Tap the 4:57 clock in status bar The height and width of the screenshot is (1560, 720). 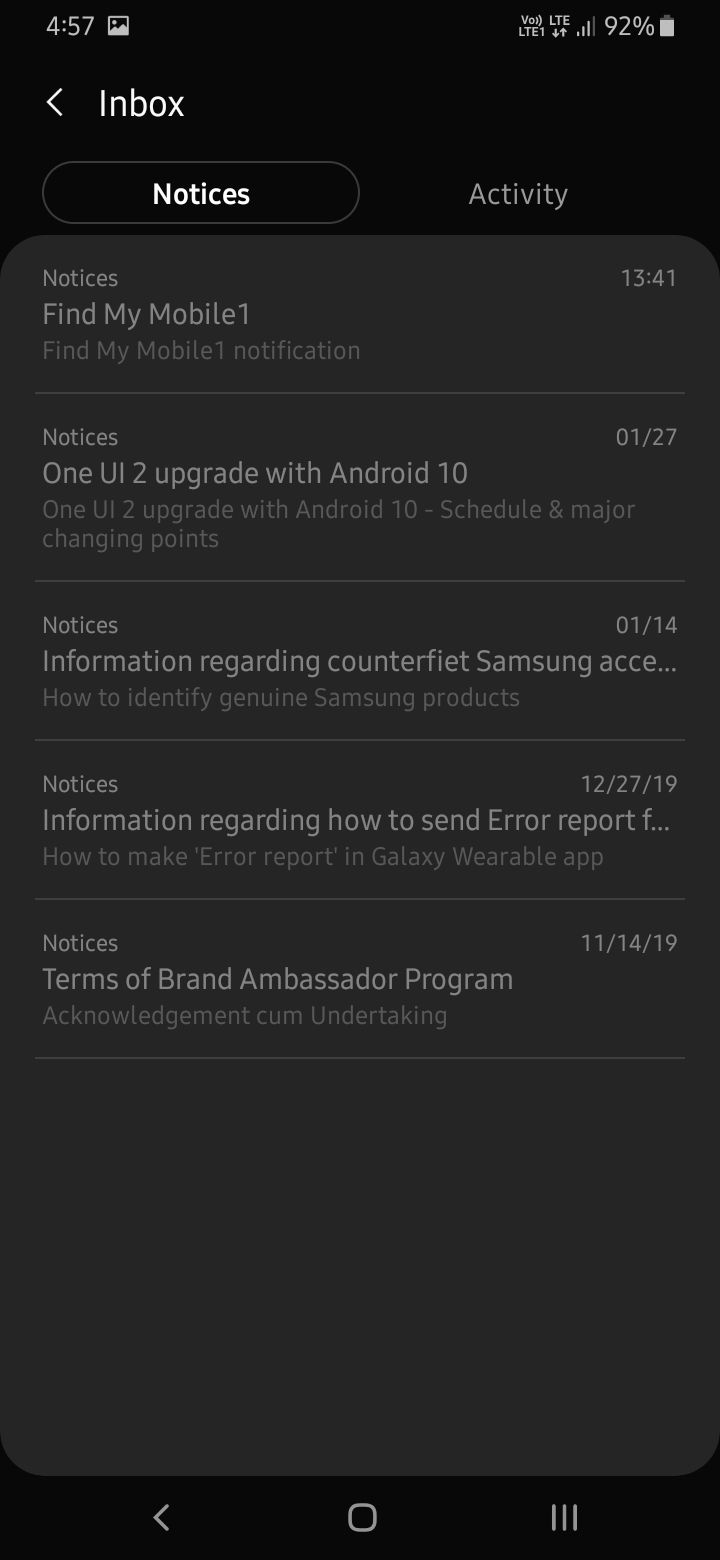69,26
